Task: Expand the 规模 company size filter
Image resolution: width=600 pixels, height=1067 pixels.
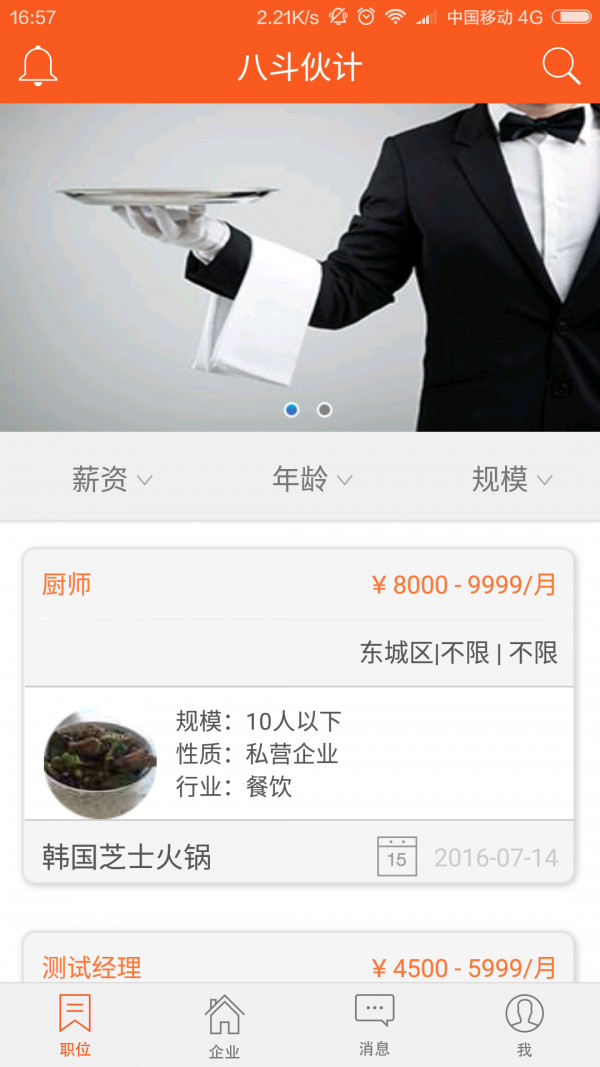Action: [512, 480]
